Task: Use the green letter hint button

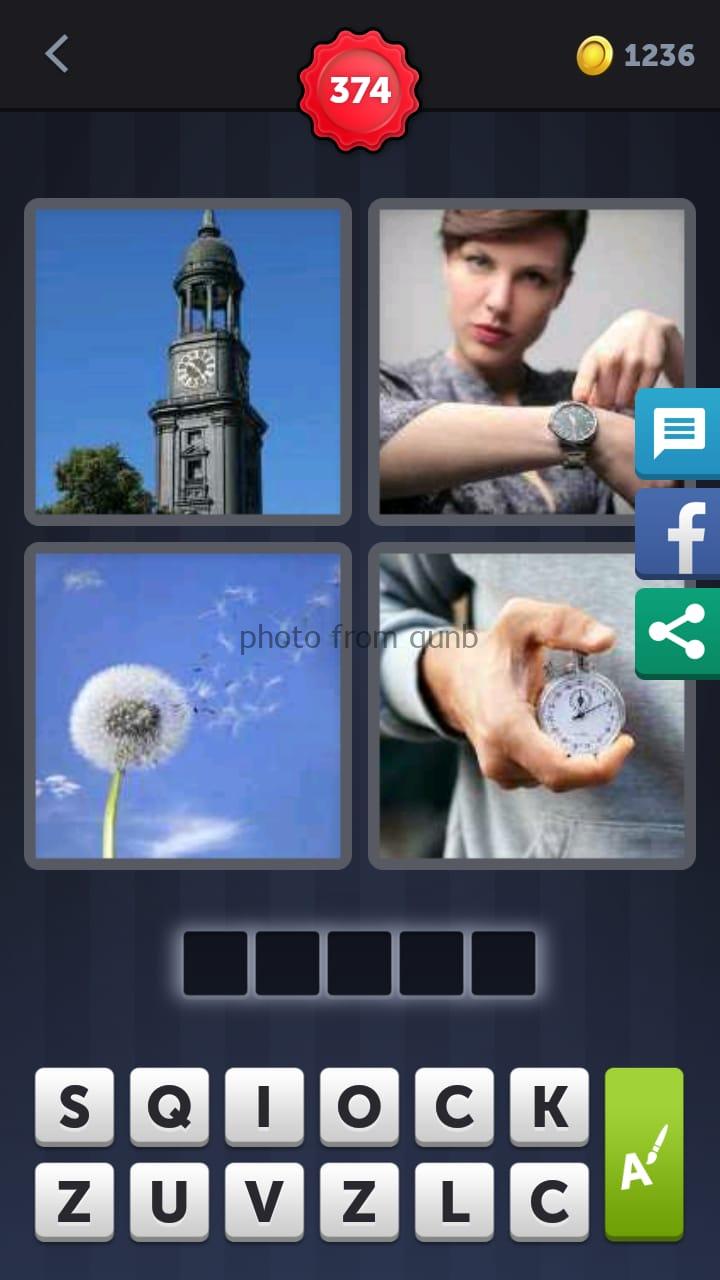Action: (x=643, y=1153)
